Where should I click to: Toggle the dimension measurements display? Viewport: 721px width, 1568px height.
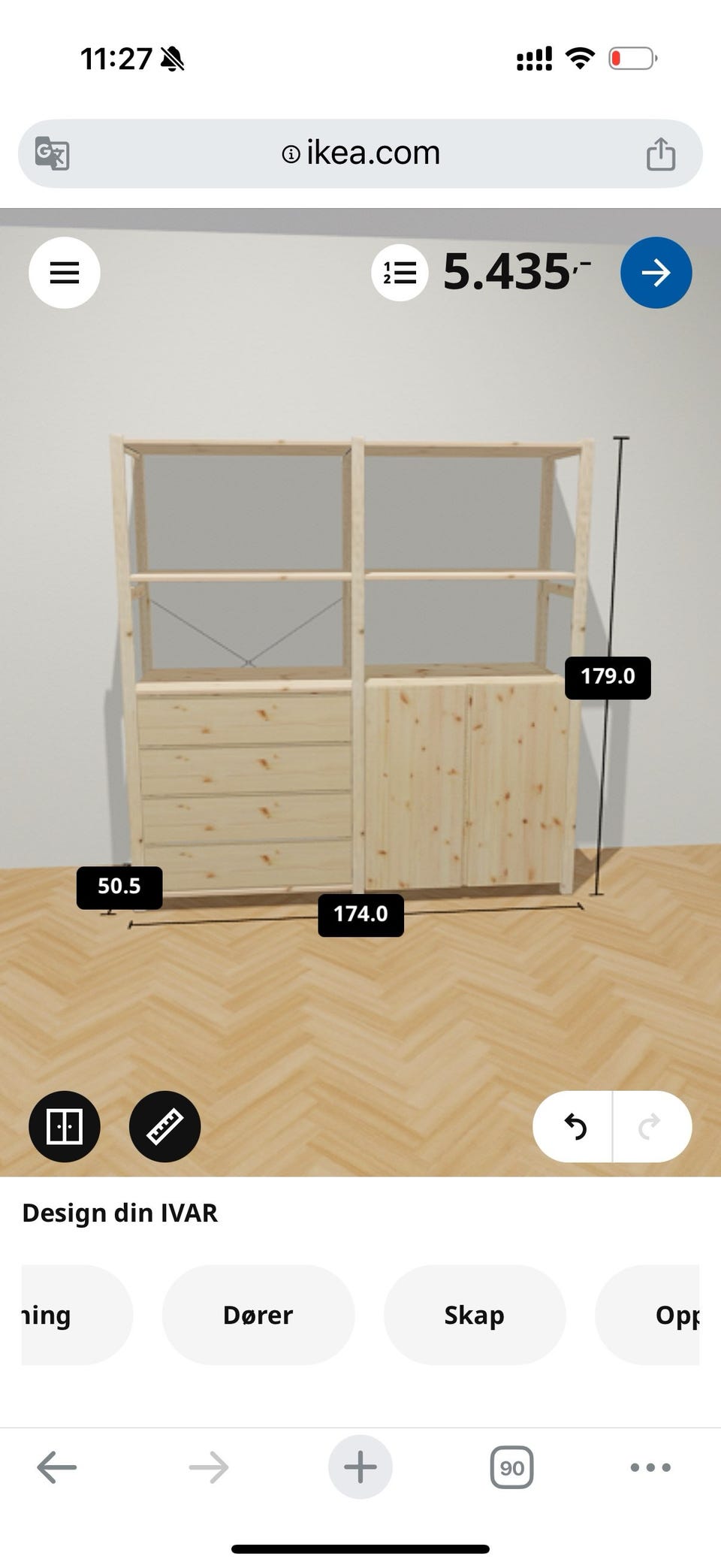164,1127
